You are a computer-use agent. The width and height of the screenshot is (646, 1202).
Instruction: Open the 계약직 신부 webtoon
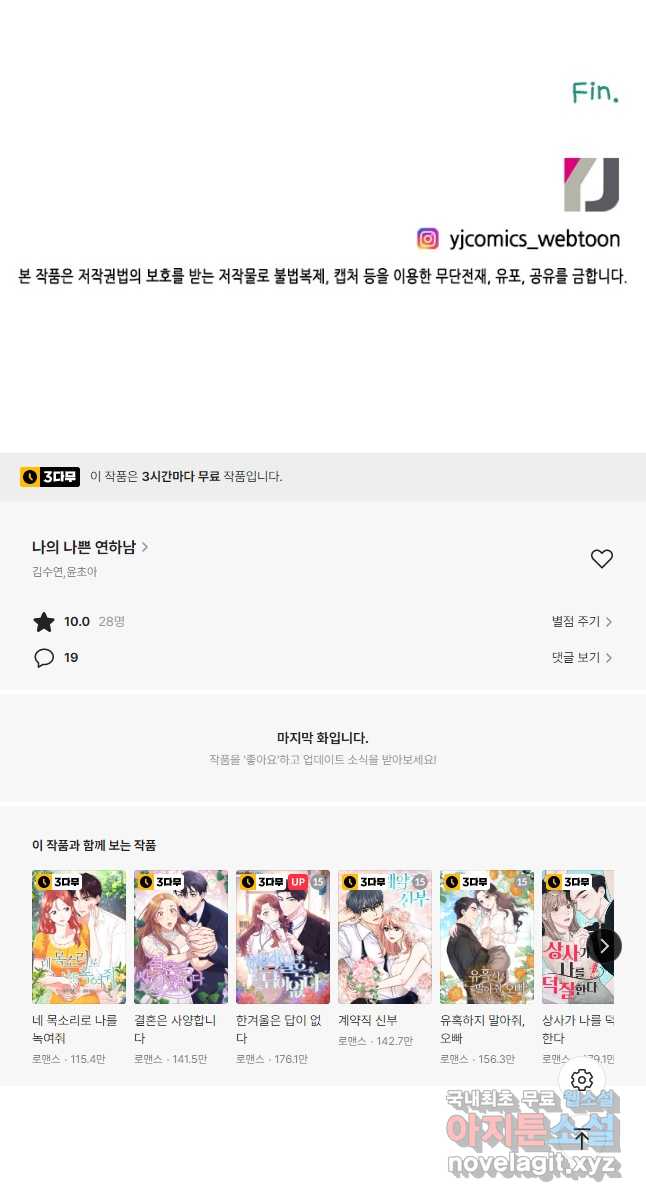pos(385,960)
